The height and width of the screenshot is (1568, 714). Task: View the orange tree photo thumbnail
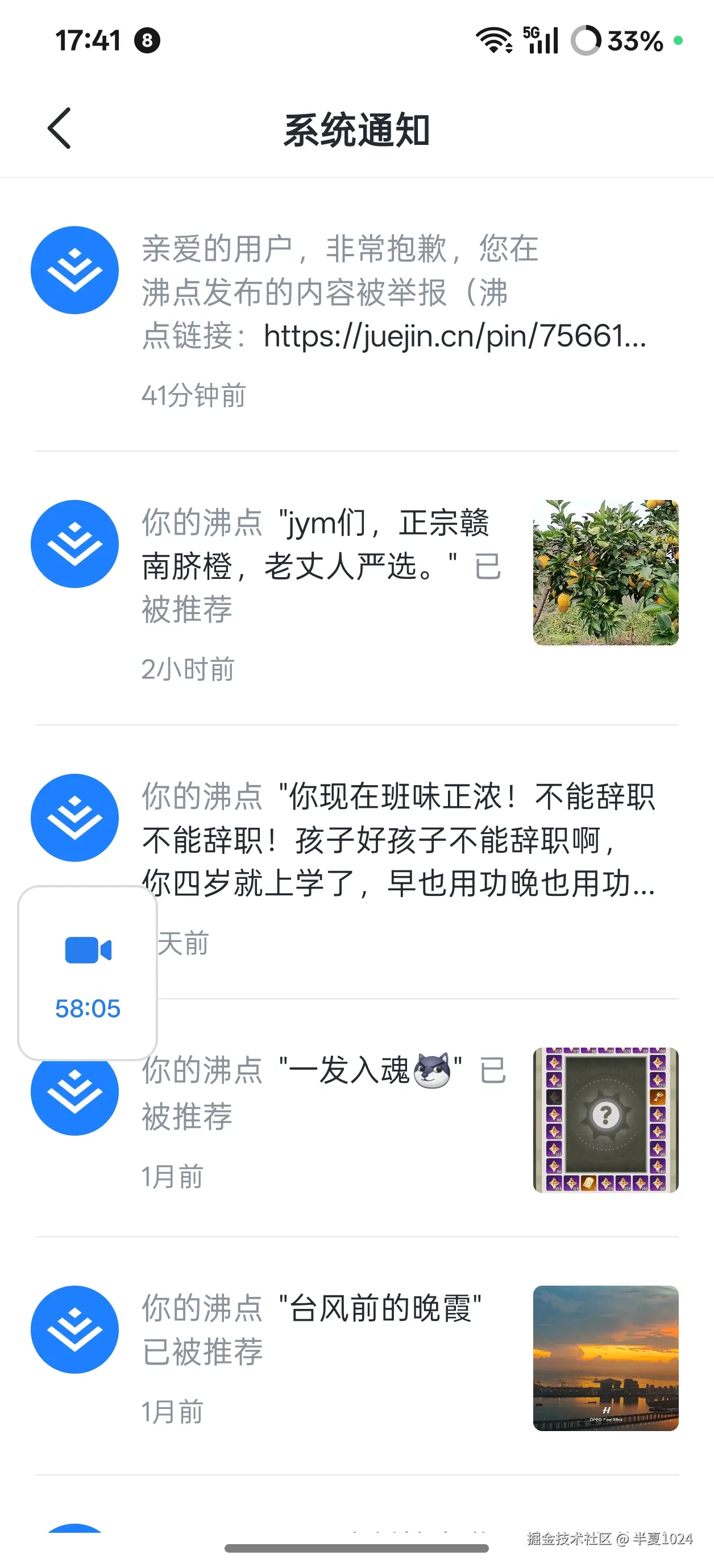605,572
